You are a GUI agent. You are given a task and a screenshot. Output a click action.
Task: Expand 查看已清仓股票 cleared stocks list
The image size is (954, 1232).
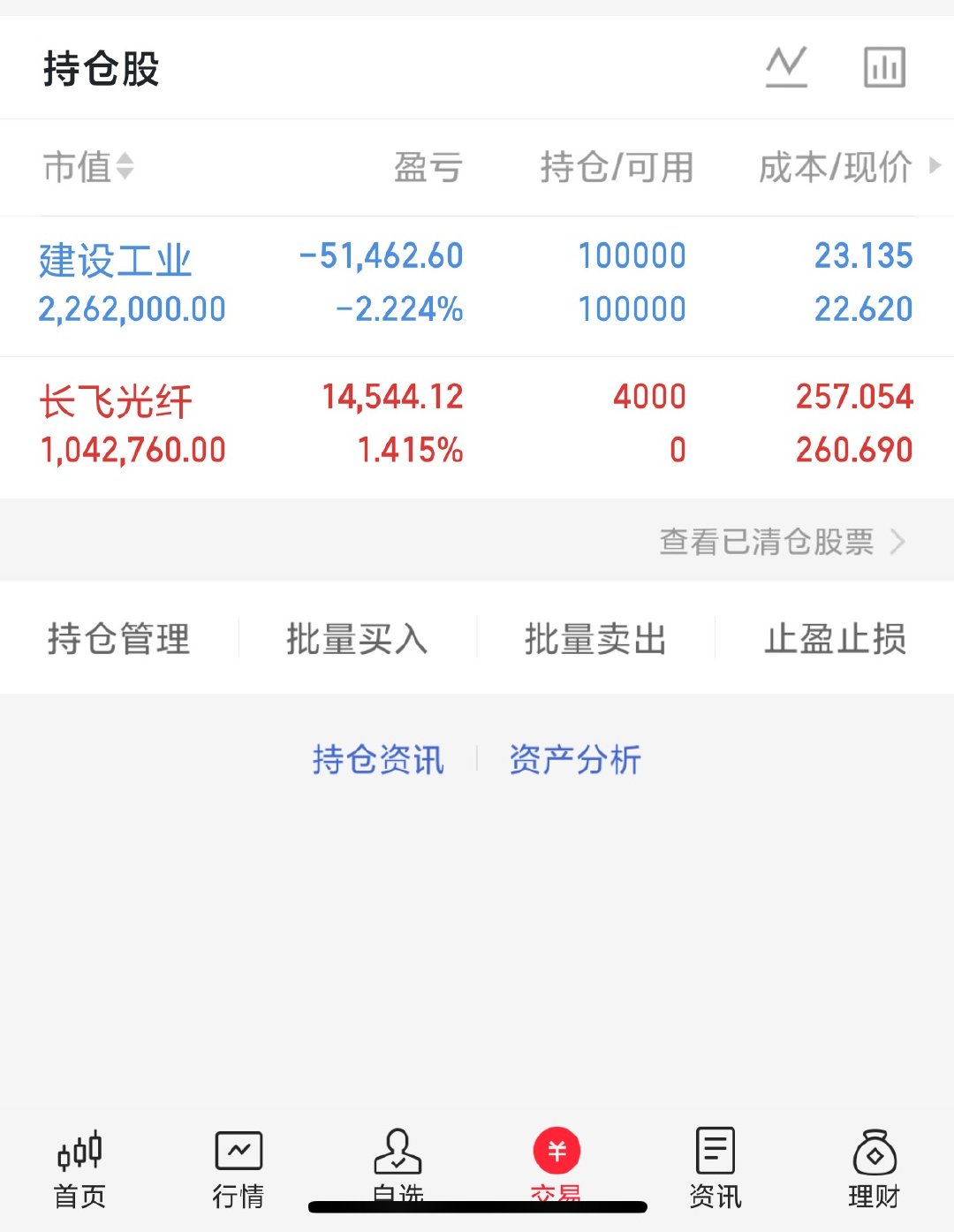[x=767, y=542]
